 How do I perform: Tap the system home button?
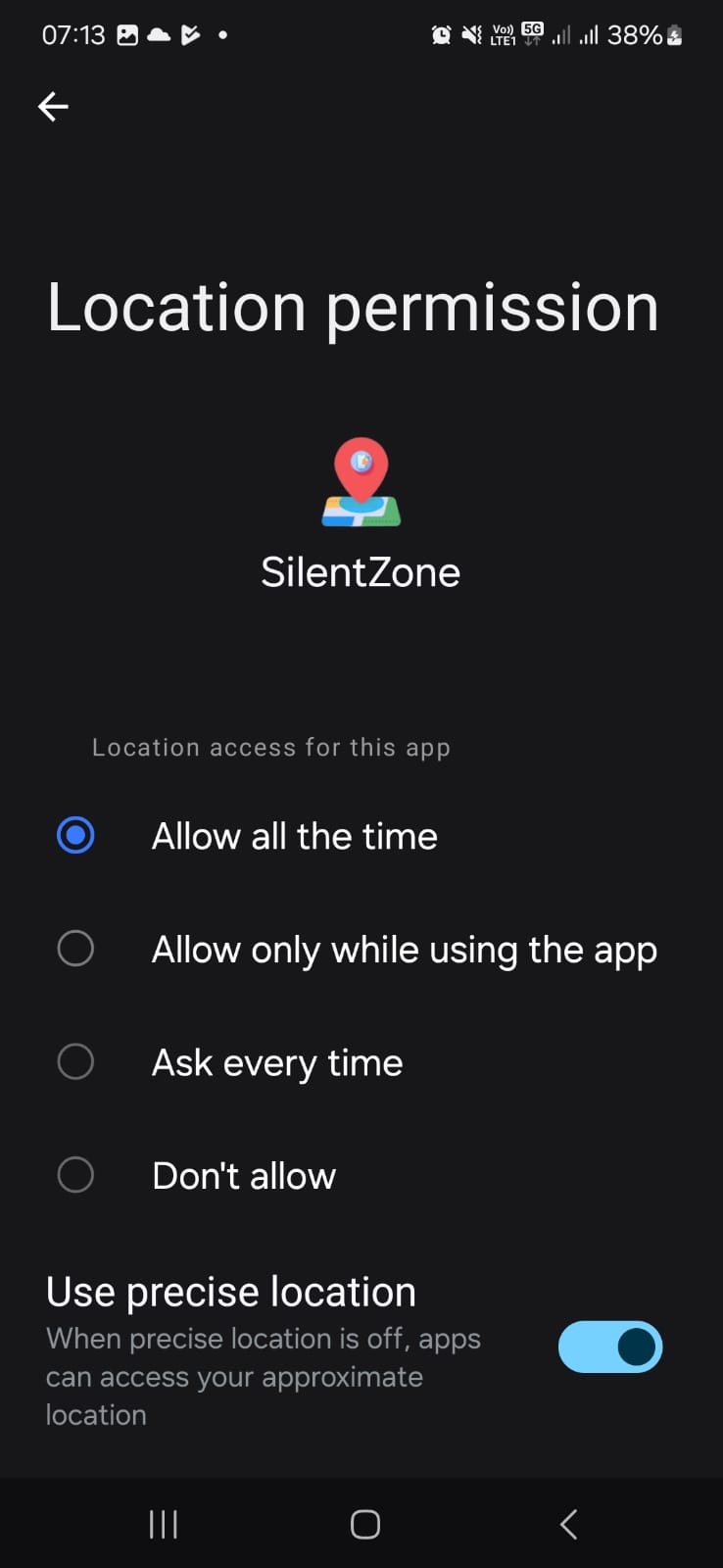click(364, 1524)
